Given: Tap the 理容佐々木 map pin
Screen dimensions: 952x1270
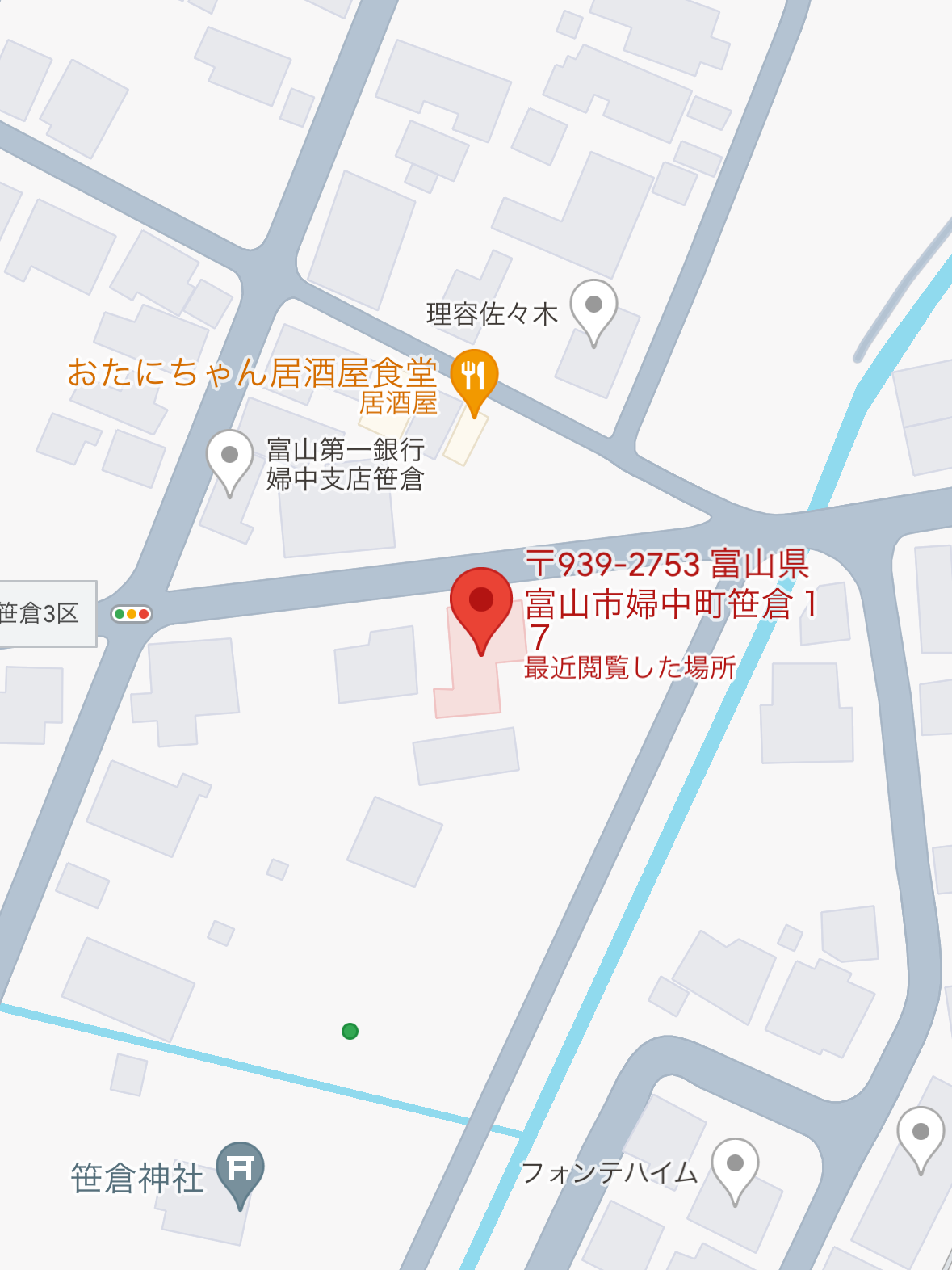Looking at the screenshot, I should [593, 306].
